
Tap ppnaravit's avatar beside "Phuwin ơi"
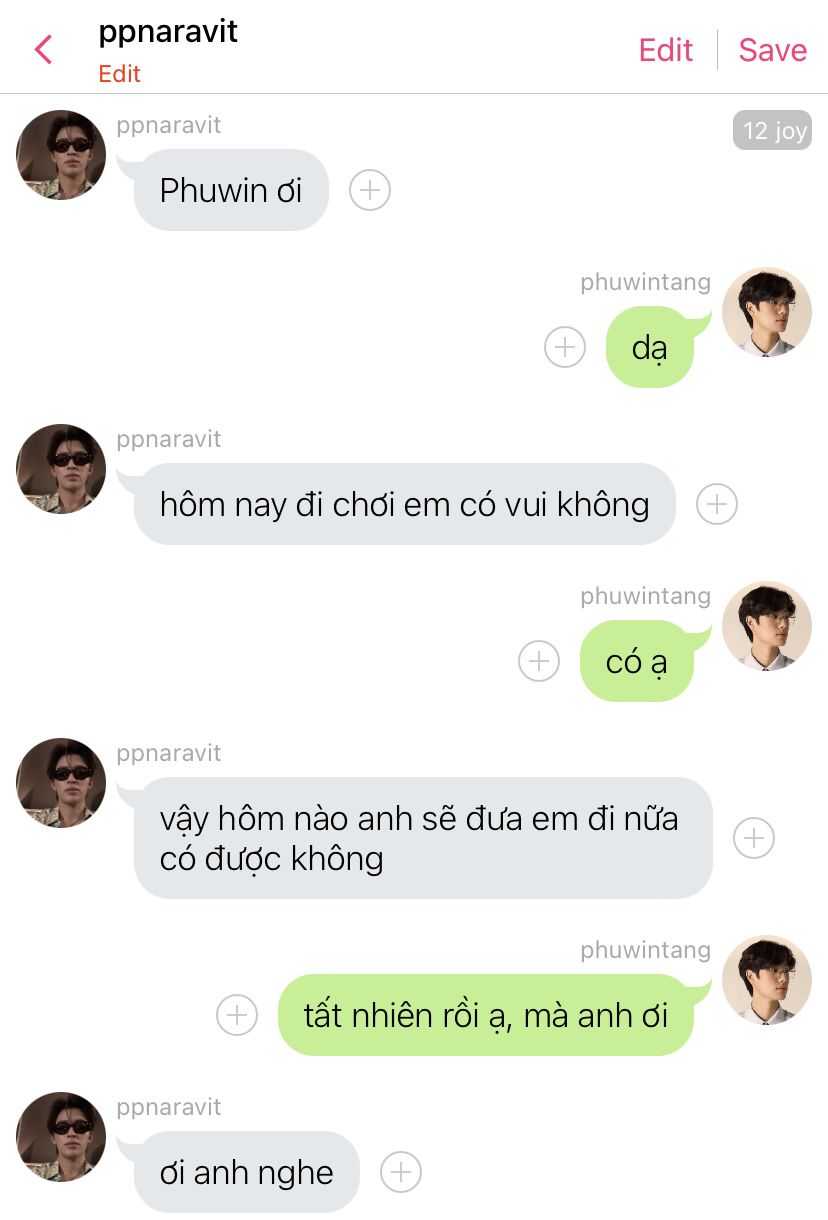[x=61, y=155]
